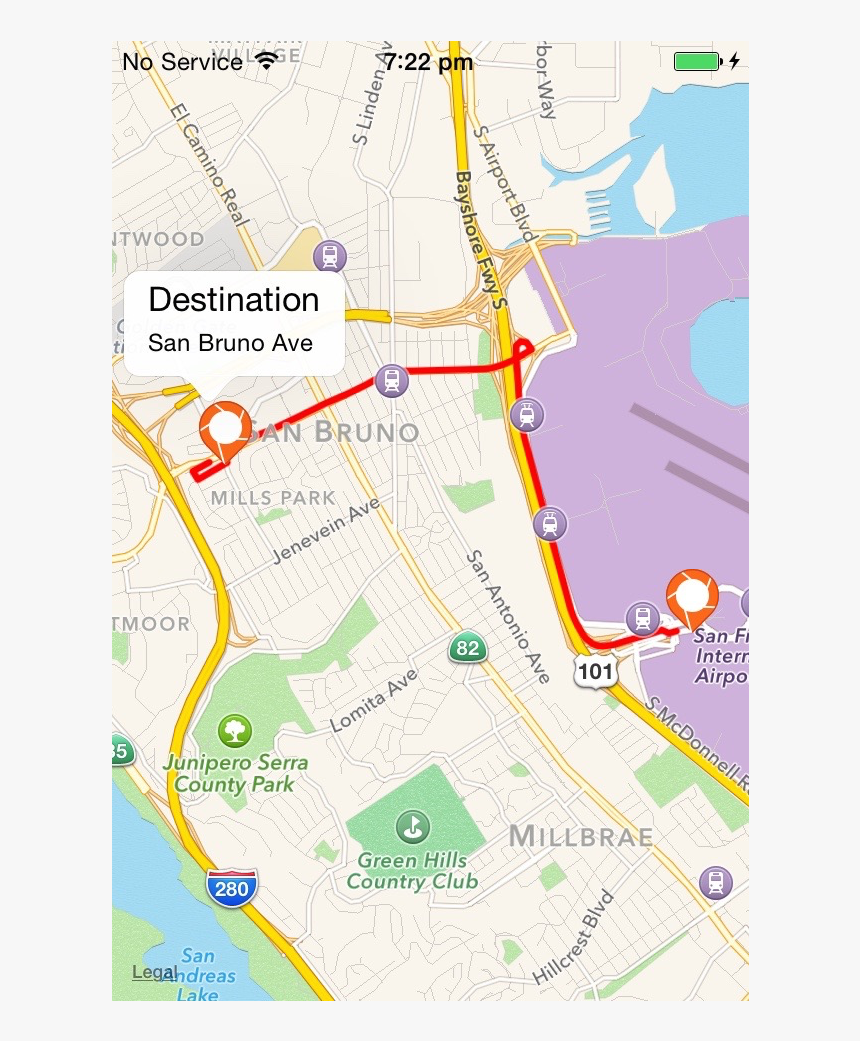Viewport: 860px width, 1041px height.
Task: Tap the orange pin at the airport
Action: (x=692, y=594)
